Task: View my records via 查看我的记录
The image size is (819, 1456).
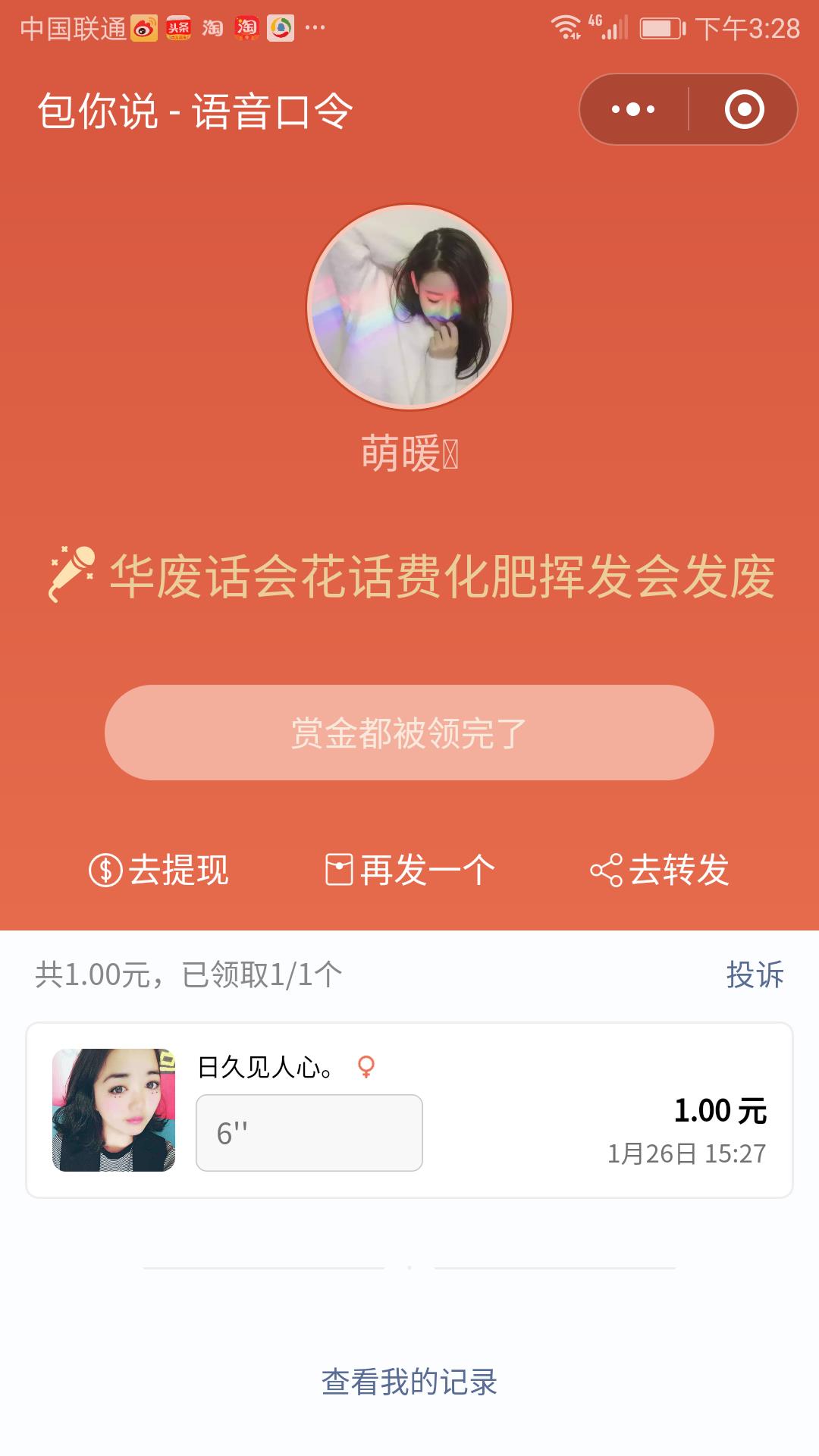Action: pyautogui.click(x=409, y=1382)
